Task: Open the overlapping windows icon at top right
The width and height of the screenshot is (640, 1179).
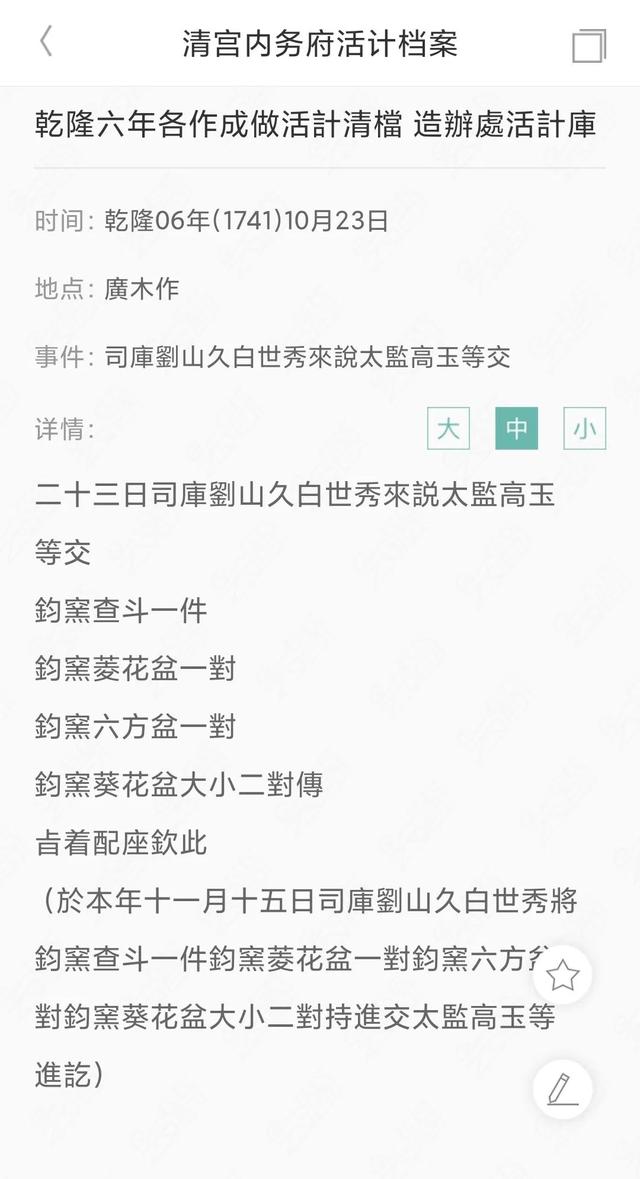Action: point(589,45)
